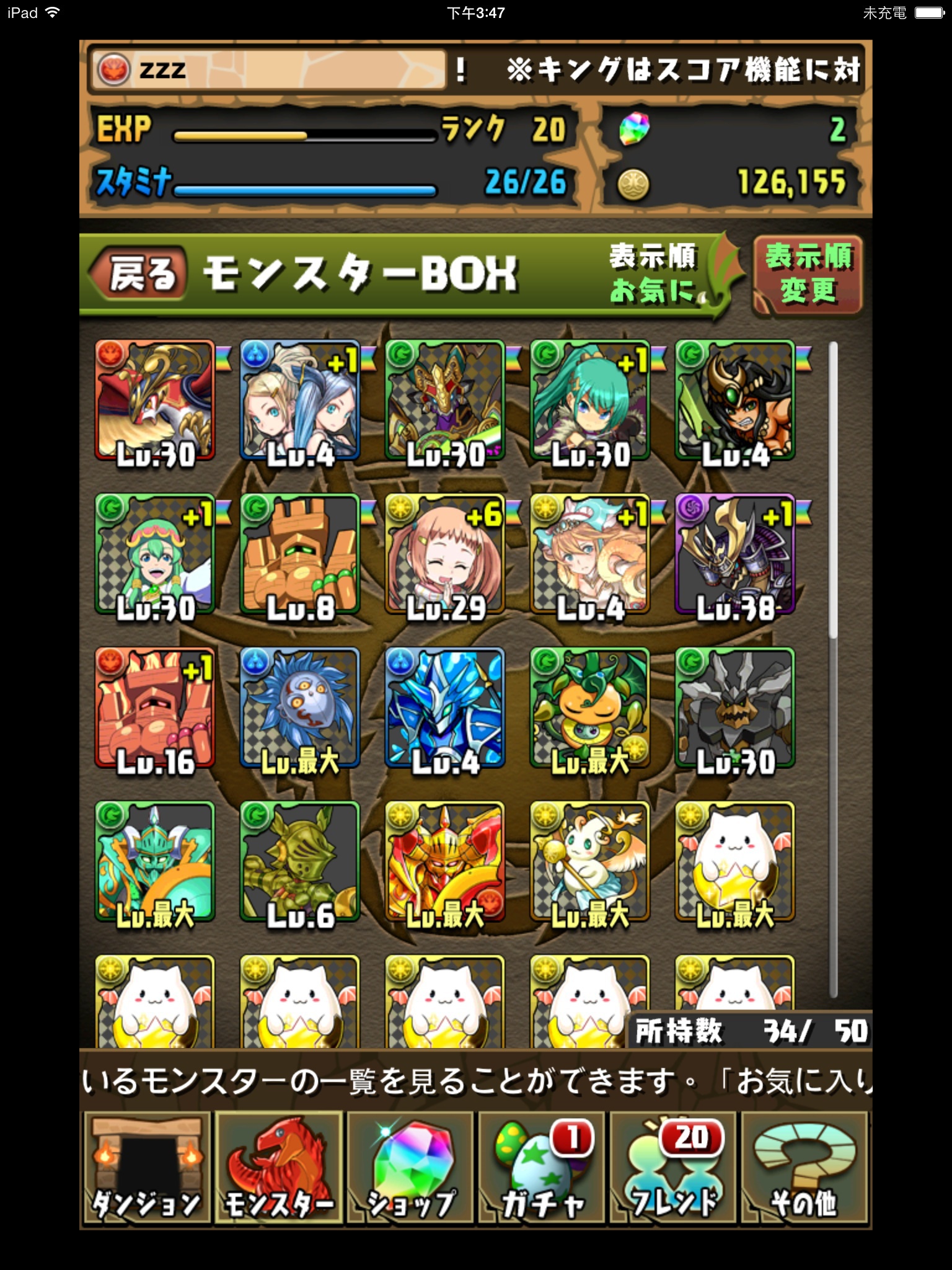Image resolution: width=952 pixels, height=1270 pixels.
Task: Tap the 戻る back button
Action: click(x=139, y=273)
